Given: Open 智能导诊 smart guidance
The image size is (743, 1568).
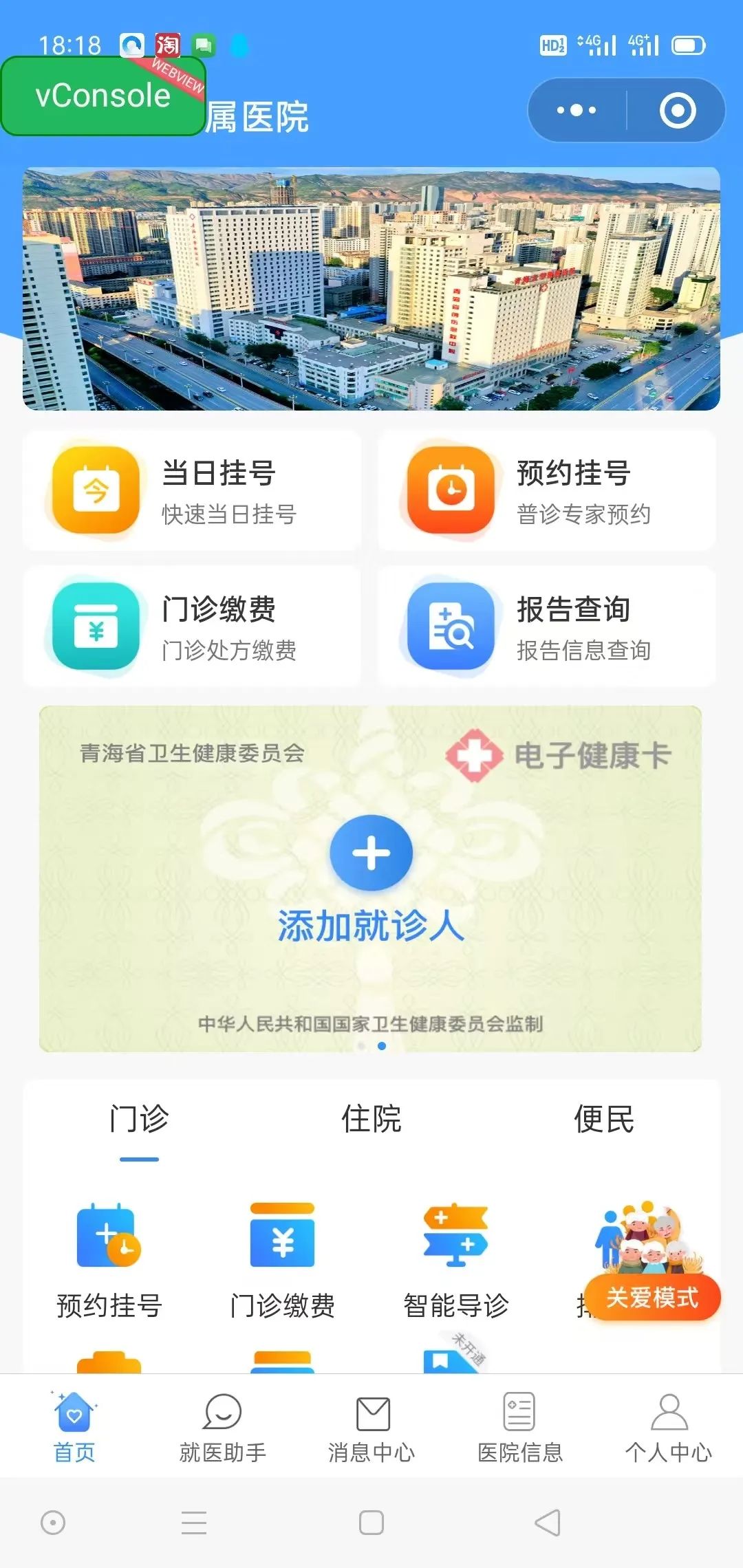Looking at the screenshot, I should [x=455, y=1260].
